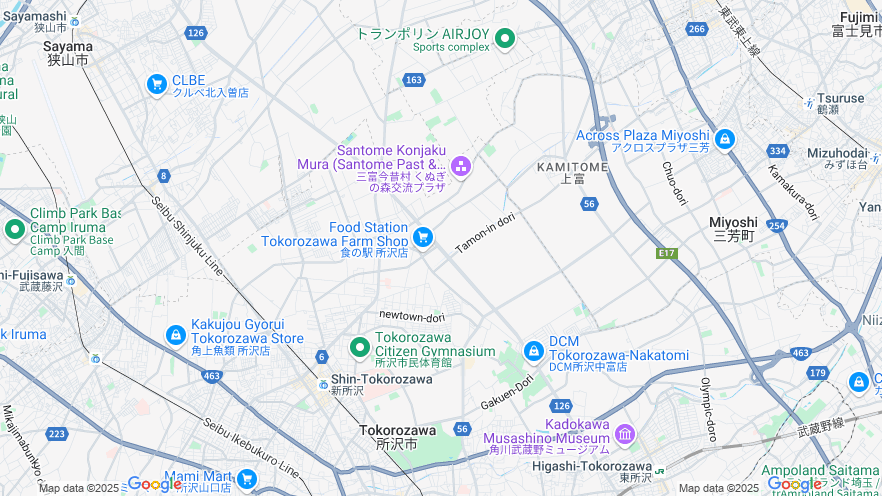This screenshot has width=882, height=496.
Task: Tap the Food Station Tokorozawa Farm Shop pin
Action: point(423,236)
